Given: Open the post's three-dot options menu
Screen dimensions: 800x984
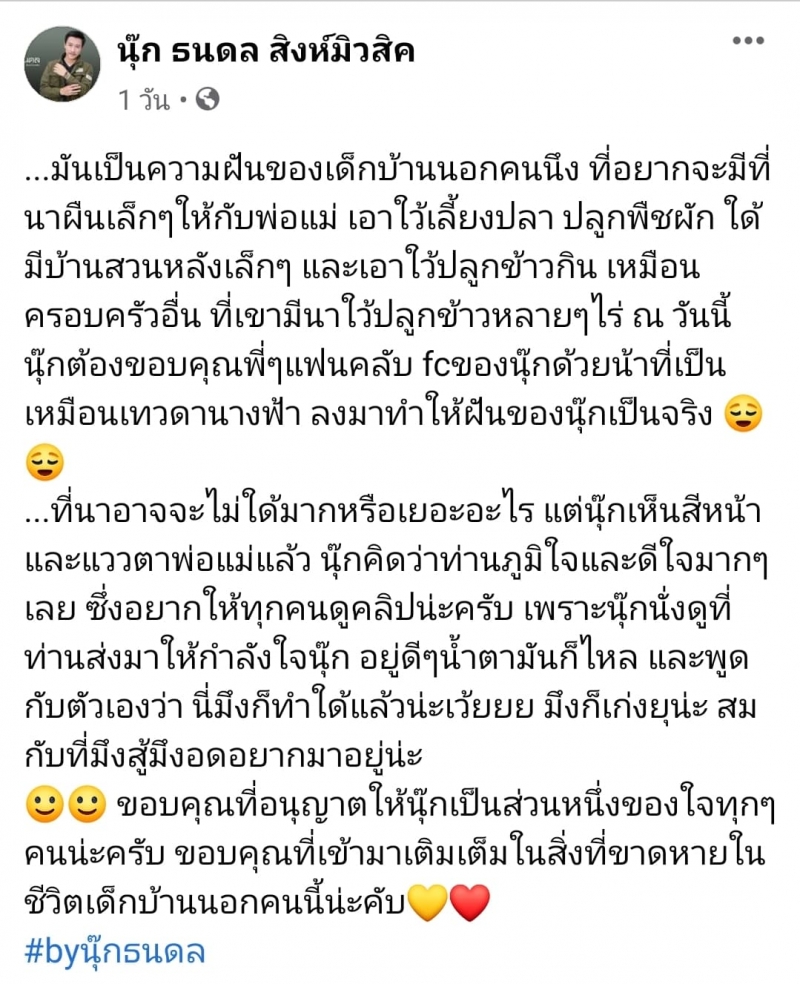Looking at the screenshot, I should click(748, 41).
